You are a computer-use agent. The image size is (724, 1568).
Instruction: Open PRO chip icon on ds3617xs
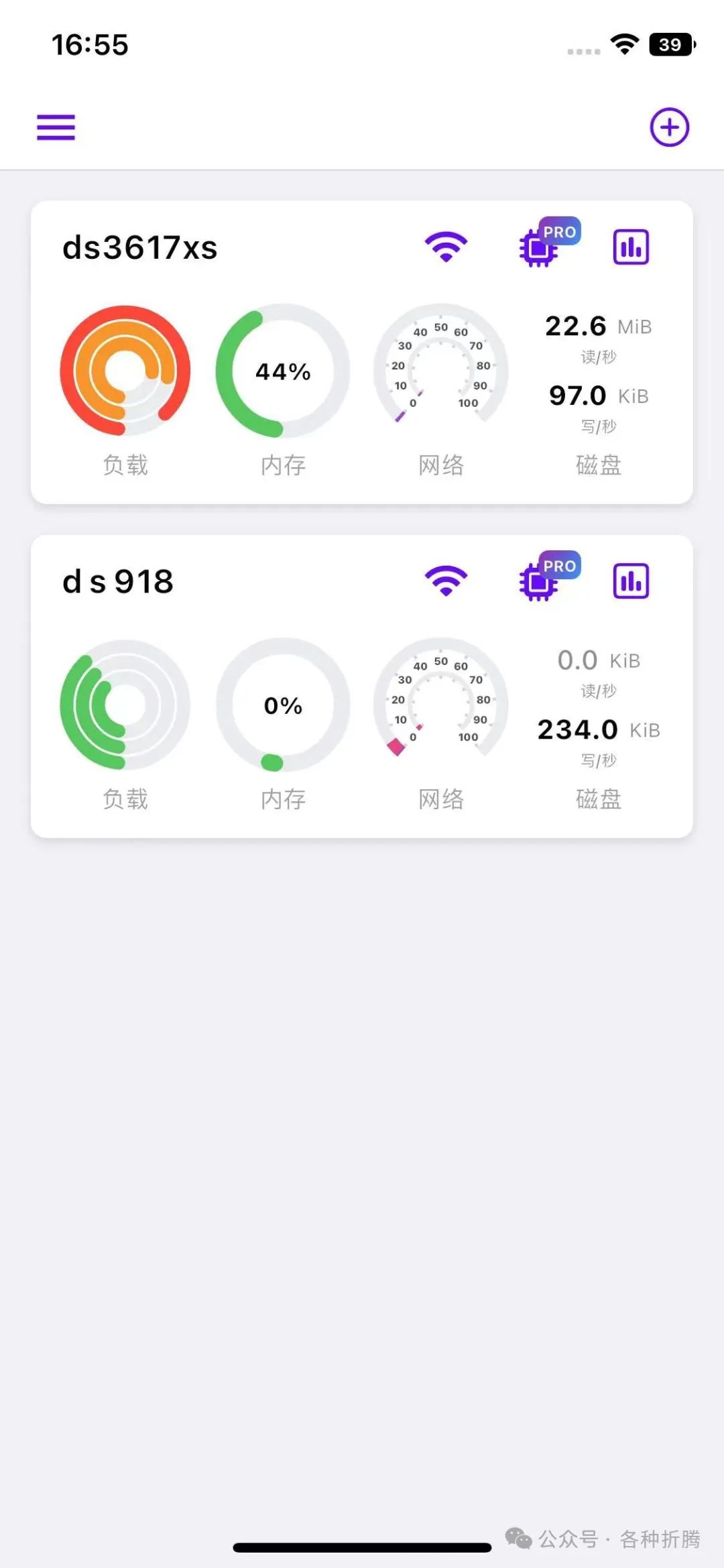pyautogui.click(x=549, y=242)
